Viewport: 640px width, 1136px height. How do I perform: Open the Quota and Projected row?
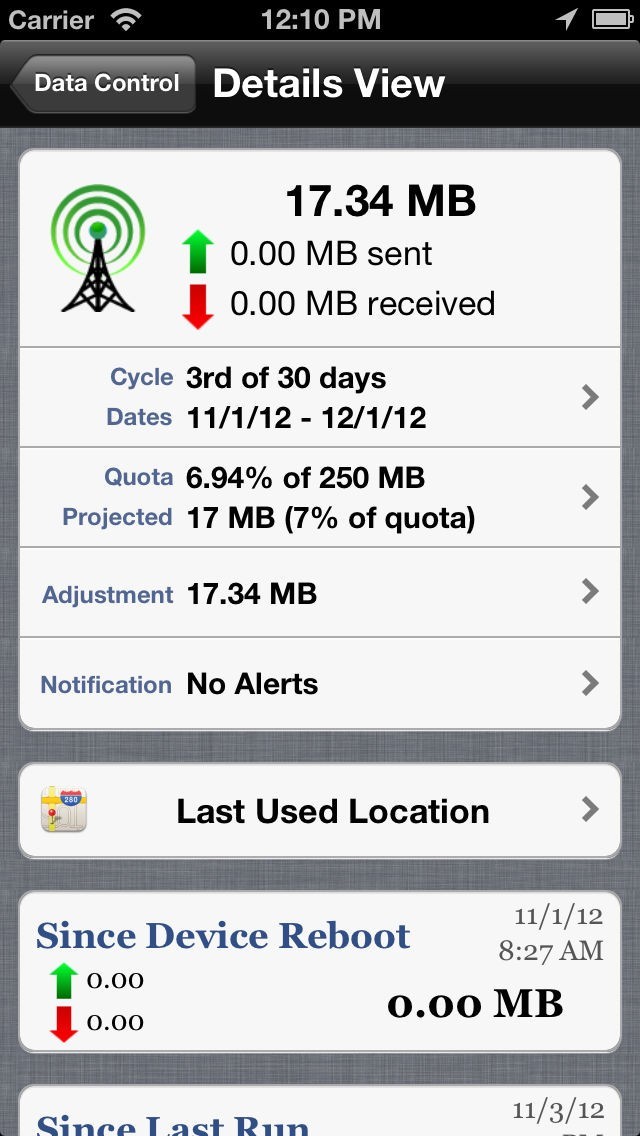(320, 497)
